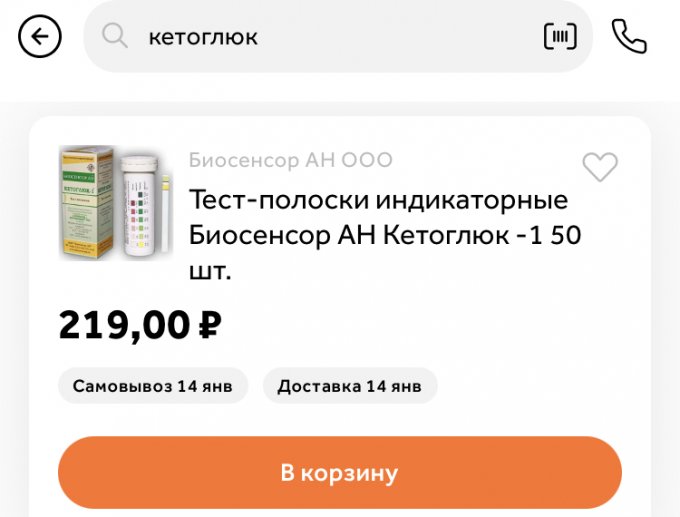This screenshot has height=517, width=680.
Task: Tap the search field with "кетоглюк"
Action: (320, 38)
